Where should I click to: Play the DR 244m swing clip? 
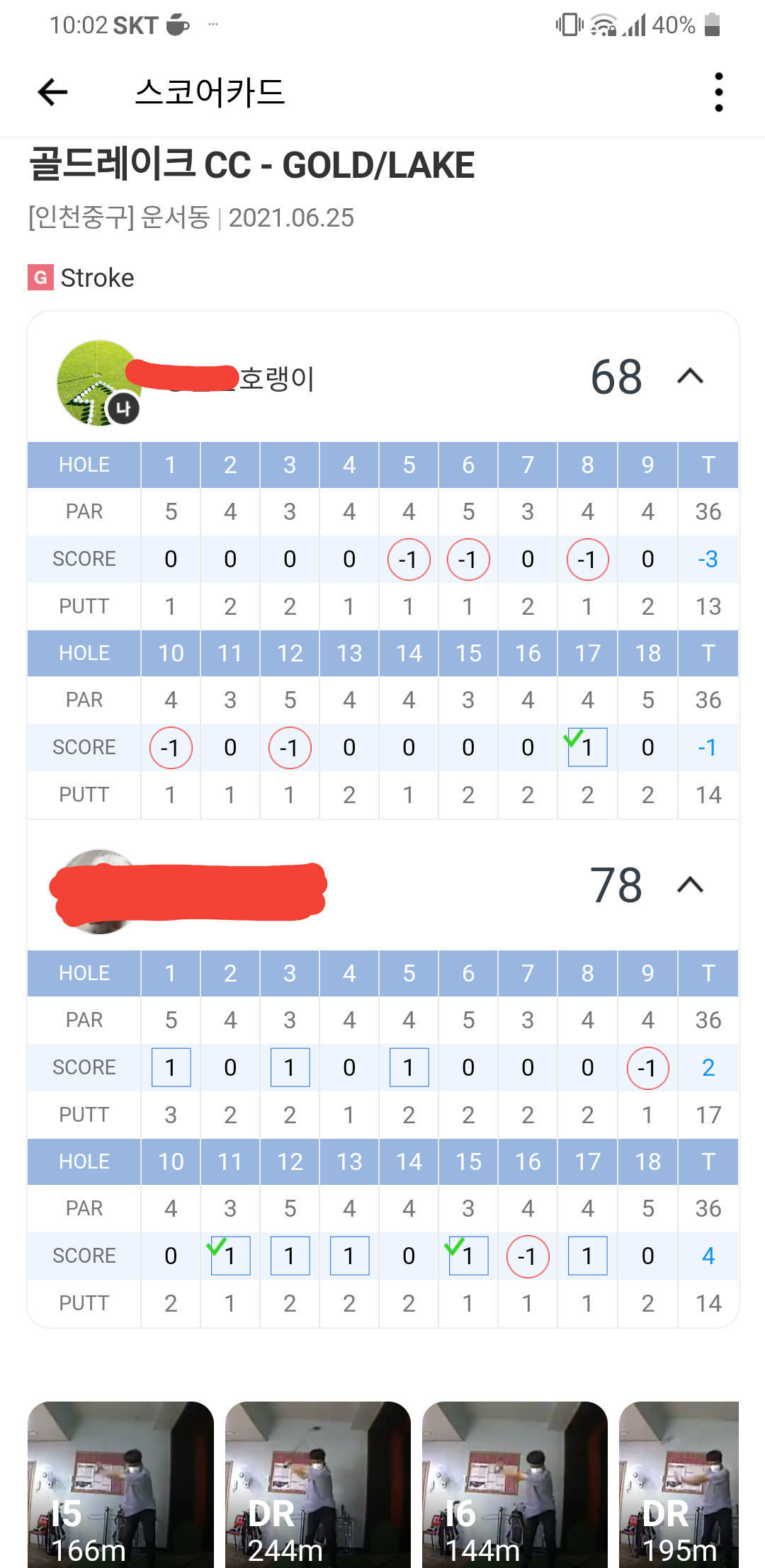click(x=318, y=1484)
